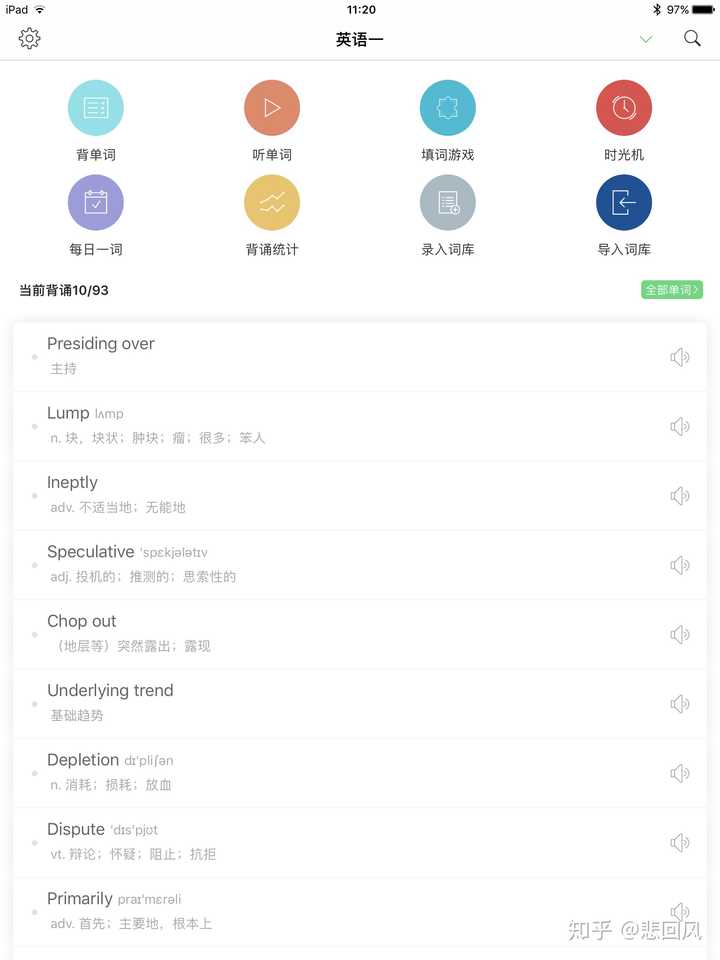The width and height of the screenshot is (720, 960).
Task: Launch the 填词游戏 word game
Action: click(448, 108)
